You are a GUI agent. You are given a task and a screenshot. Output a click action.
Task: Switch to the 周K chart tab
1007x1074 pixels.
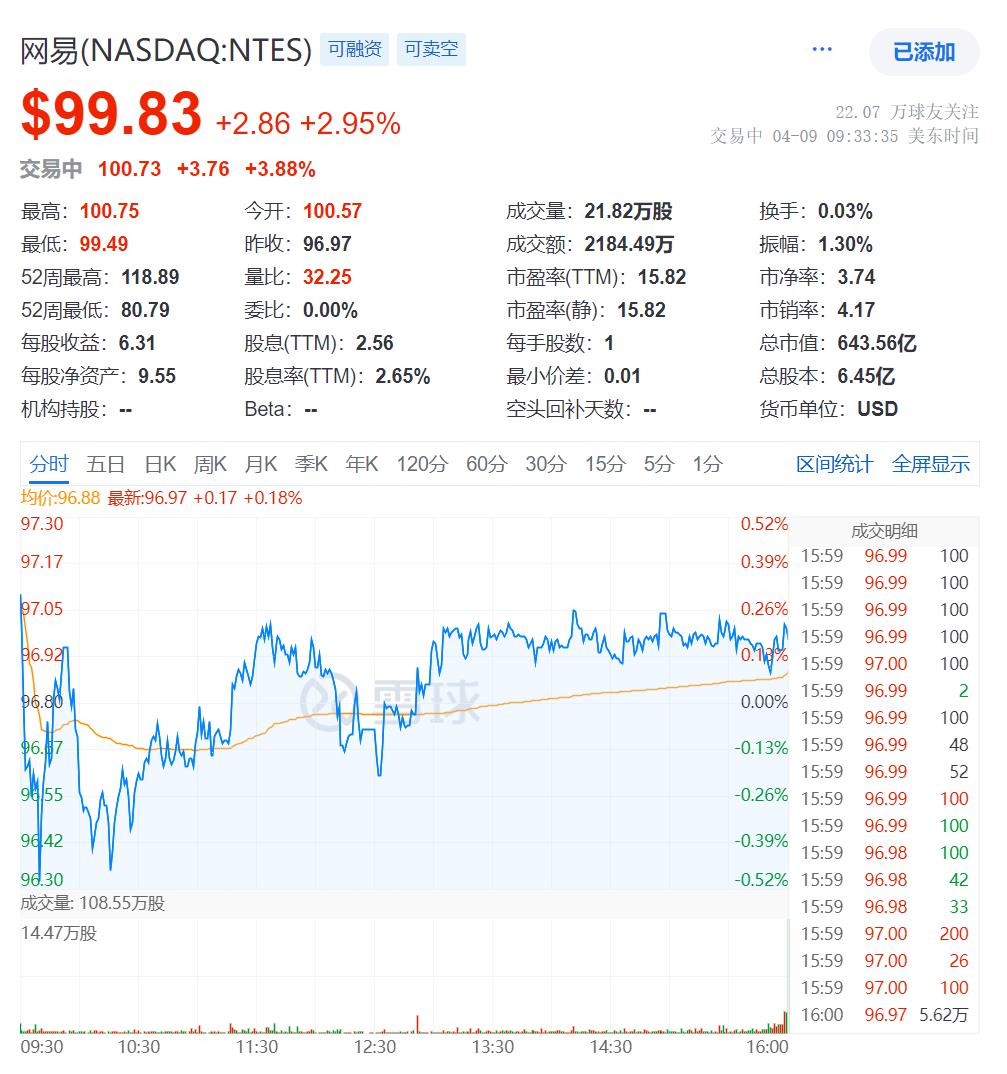pos(210,464)
